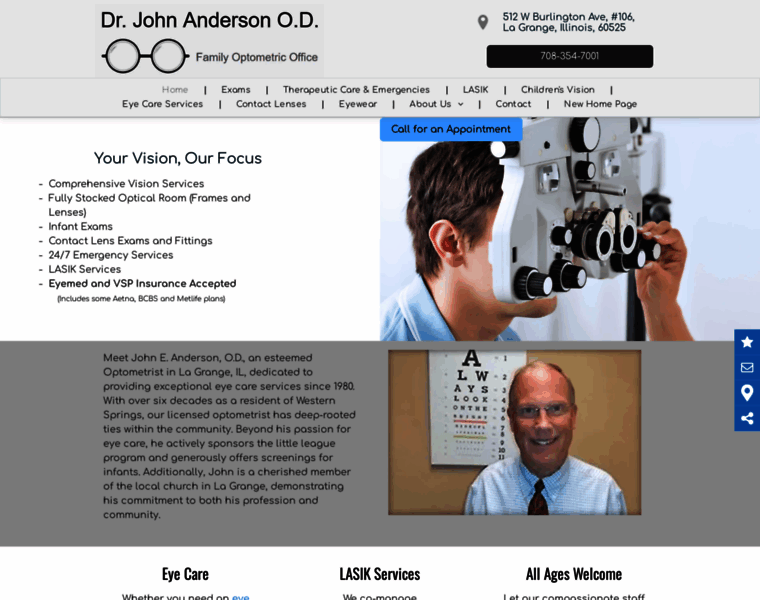The width and height of the screenshot is (760, 600).
Task: Expand the About Us dropdown
Action: pyautogui.click(x=436, y=104)
